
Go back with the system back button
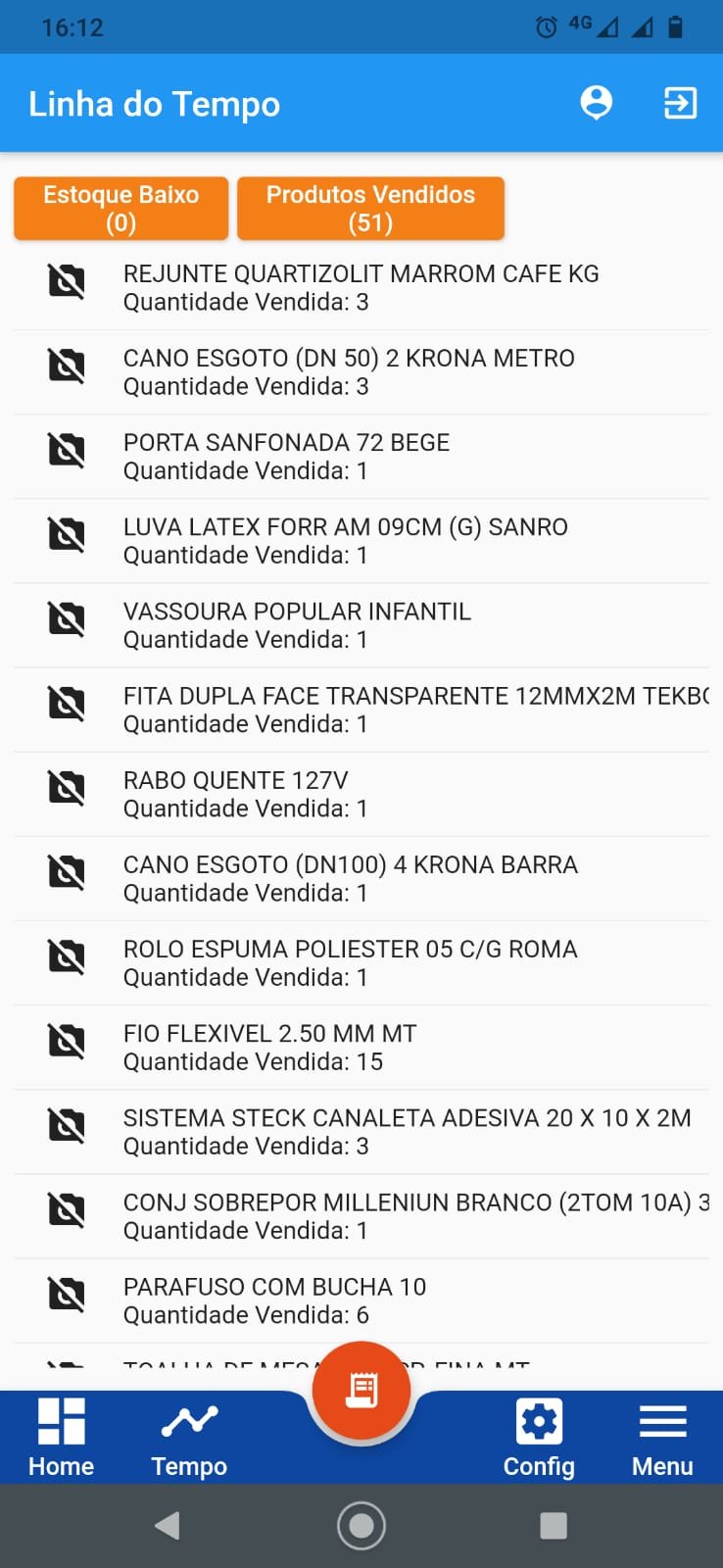(x=168, y=1525)
